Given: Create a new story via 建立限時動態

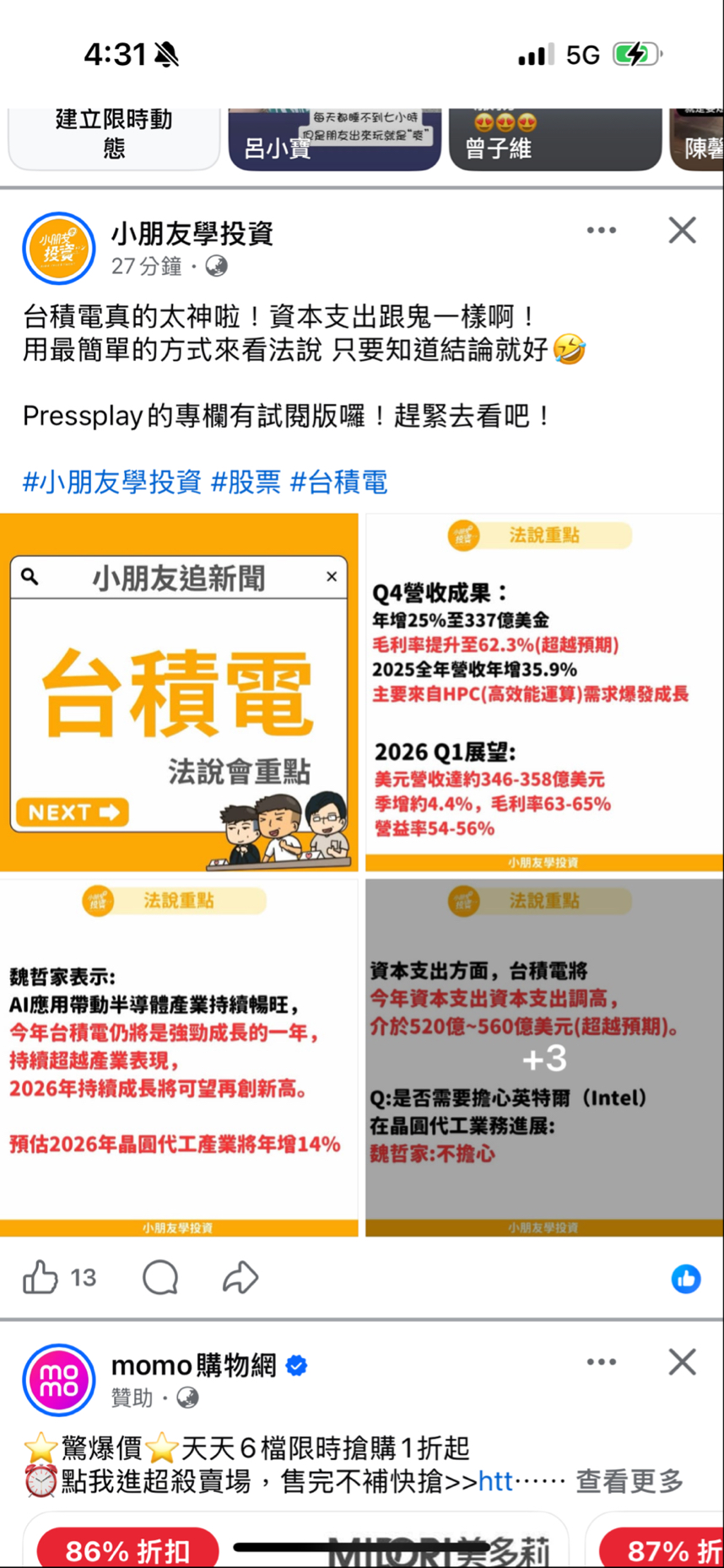Looking at the screenshot, I should (114, 138).
